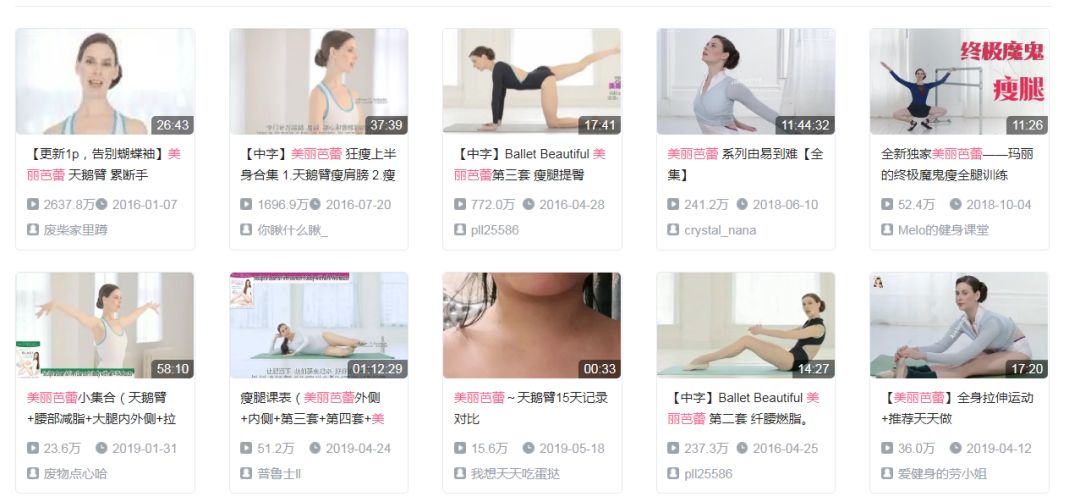Image resolution: width=1080 pixels, height=502 pixels.
Task: Visit Melo的健身课堂 uploader page
Action: point(943,230)
